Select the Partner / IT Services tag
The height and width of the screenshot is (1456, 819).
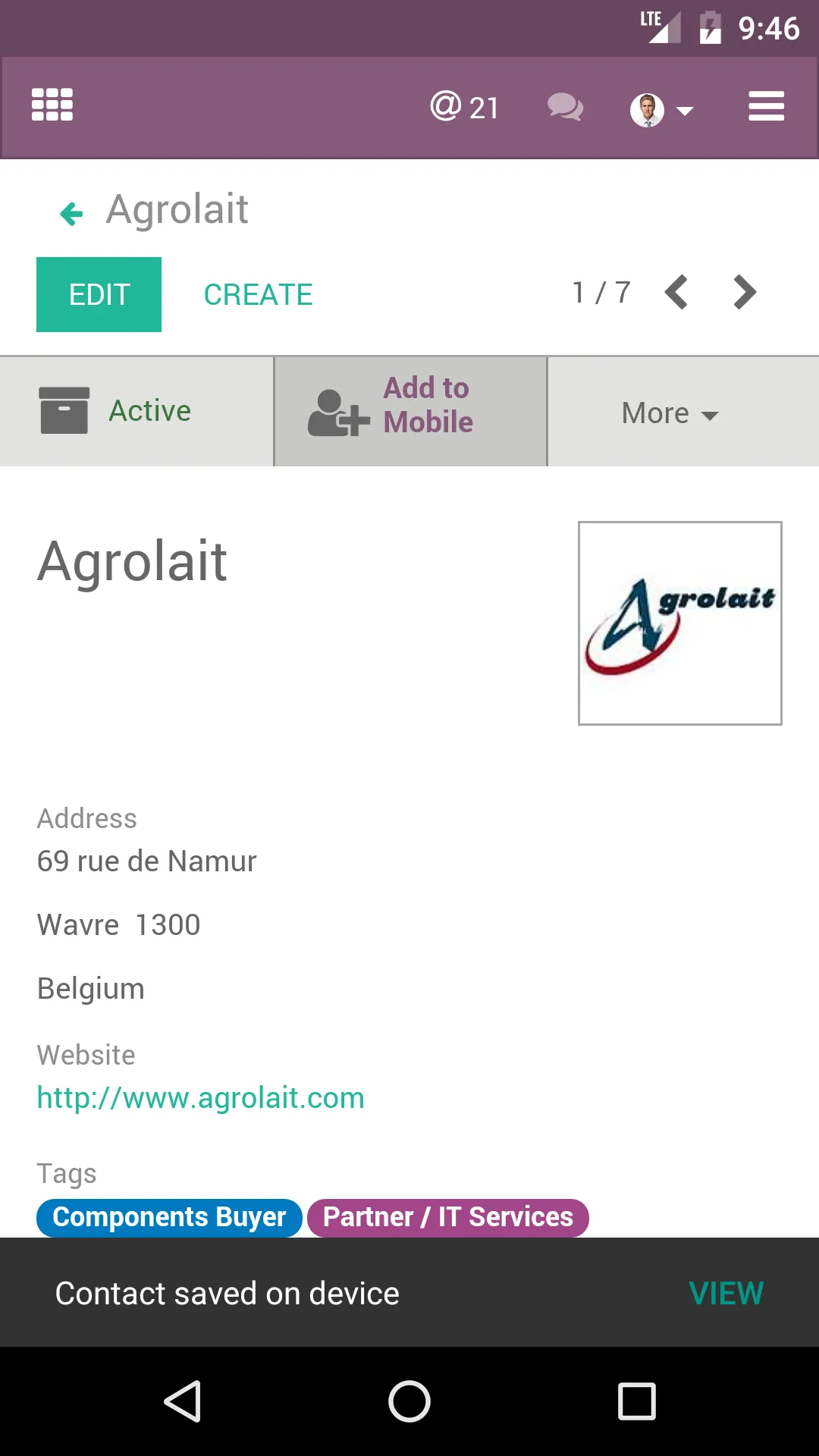(447, 1217)
